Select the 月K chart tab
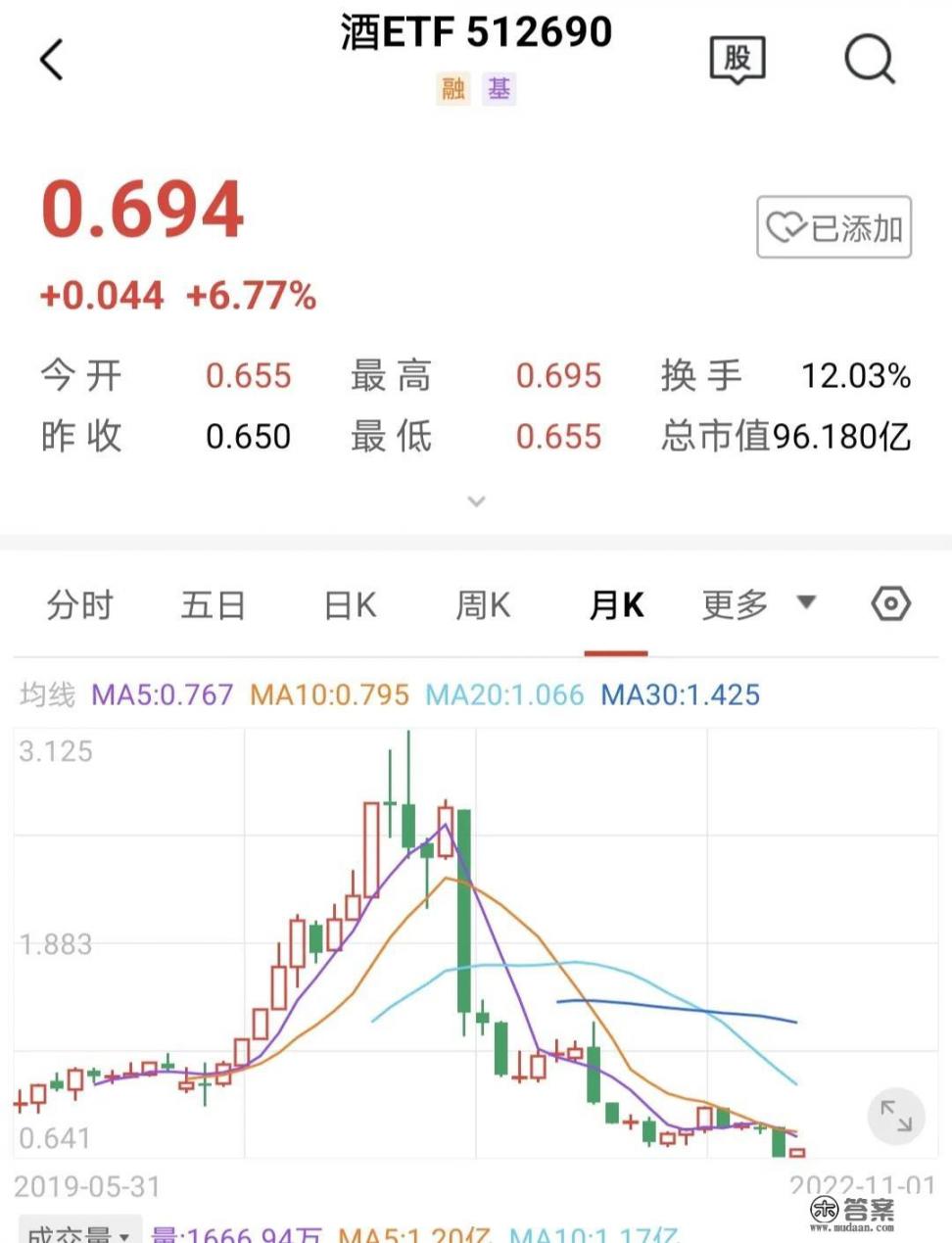Screen dimensions: 952x1243 click(x=616, y=605)
